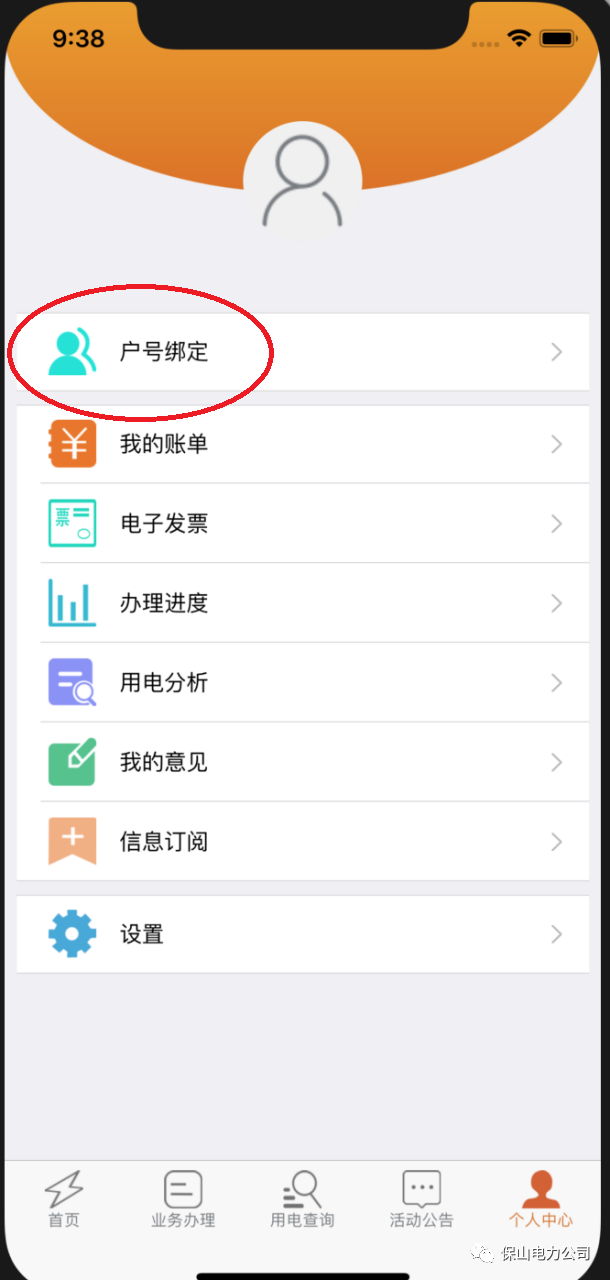Select 个人中心 personal center tab

coord(540,1199)
